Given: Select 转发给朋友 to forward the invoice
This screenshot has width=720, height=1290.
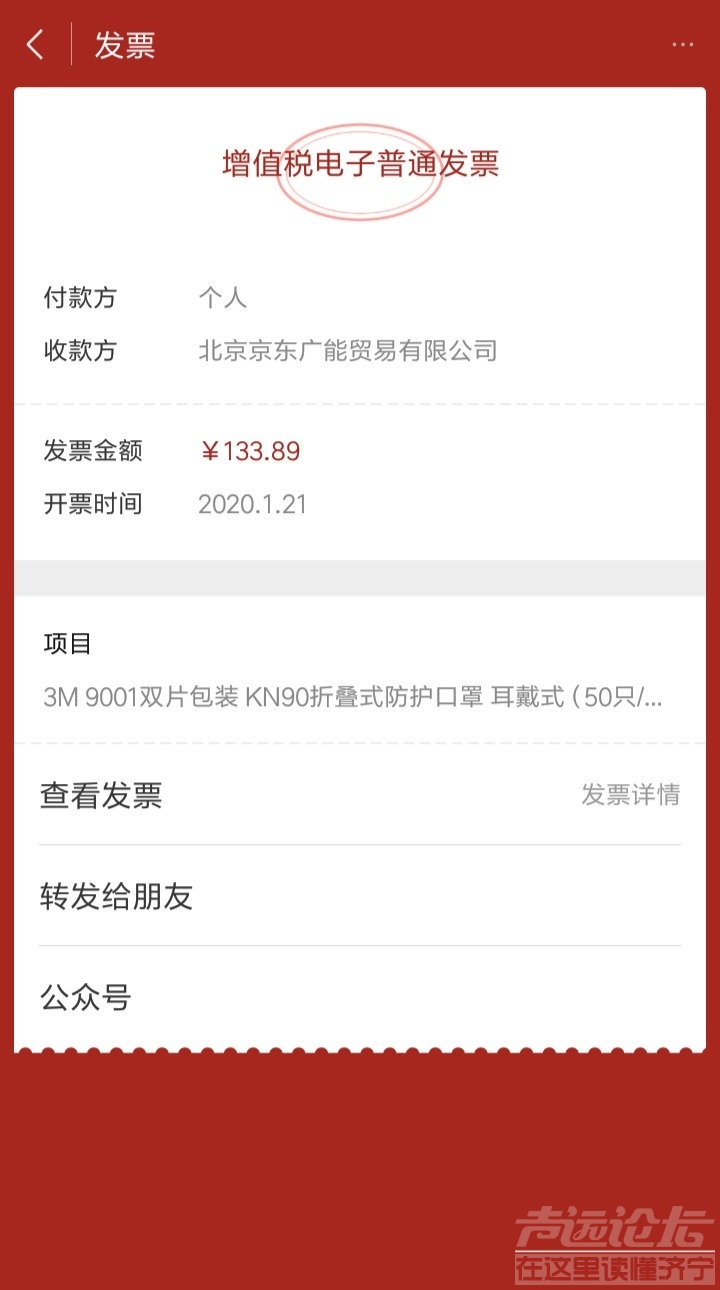Looking at the screenshot, I should point(360,896).
